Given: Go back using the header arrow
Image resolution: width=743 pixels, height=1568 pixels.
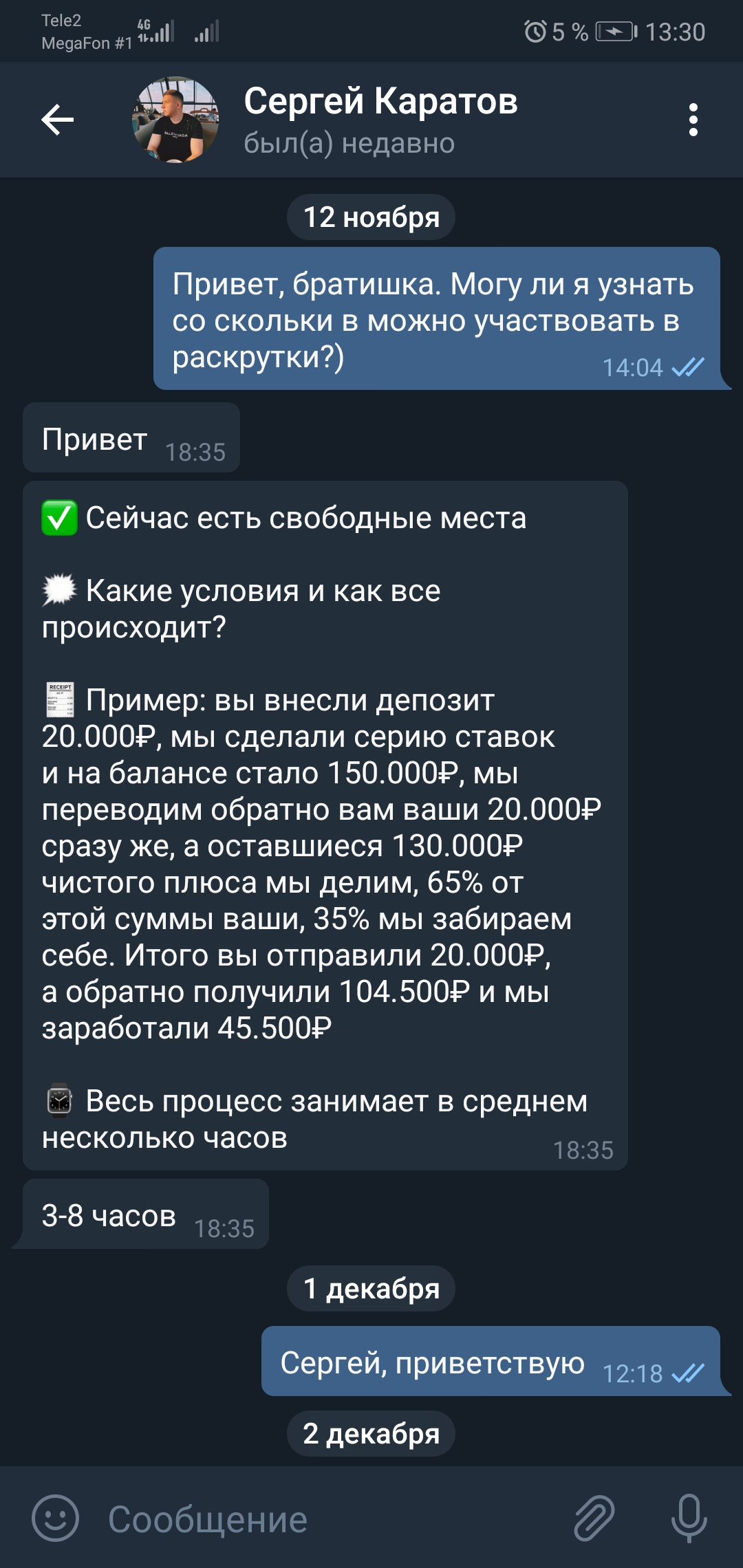Looking at the screenshot, I should [58, 120].
